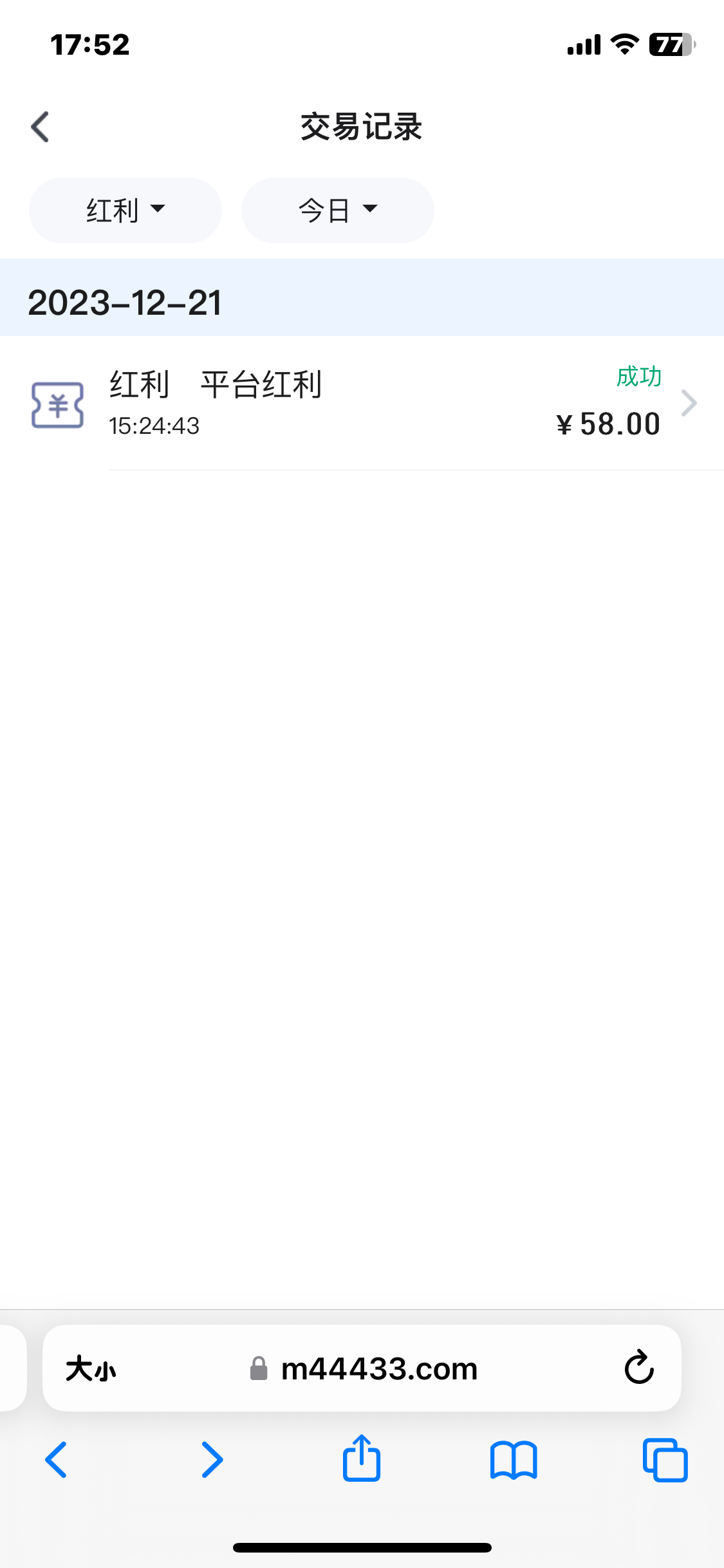Screen dimensions: 724x1568
Task: Expand the 今日 date filter dropdown
Action: pyautogui.click(x=338, y=210)
